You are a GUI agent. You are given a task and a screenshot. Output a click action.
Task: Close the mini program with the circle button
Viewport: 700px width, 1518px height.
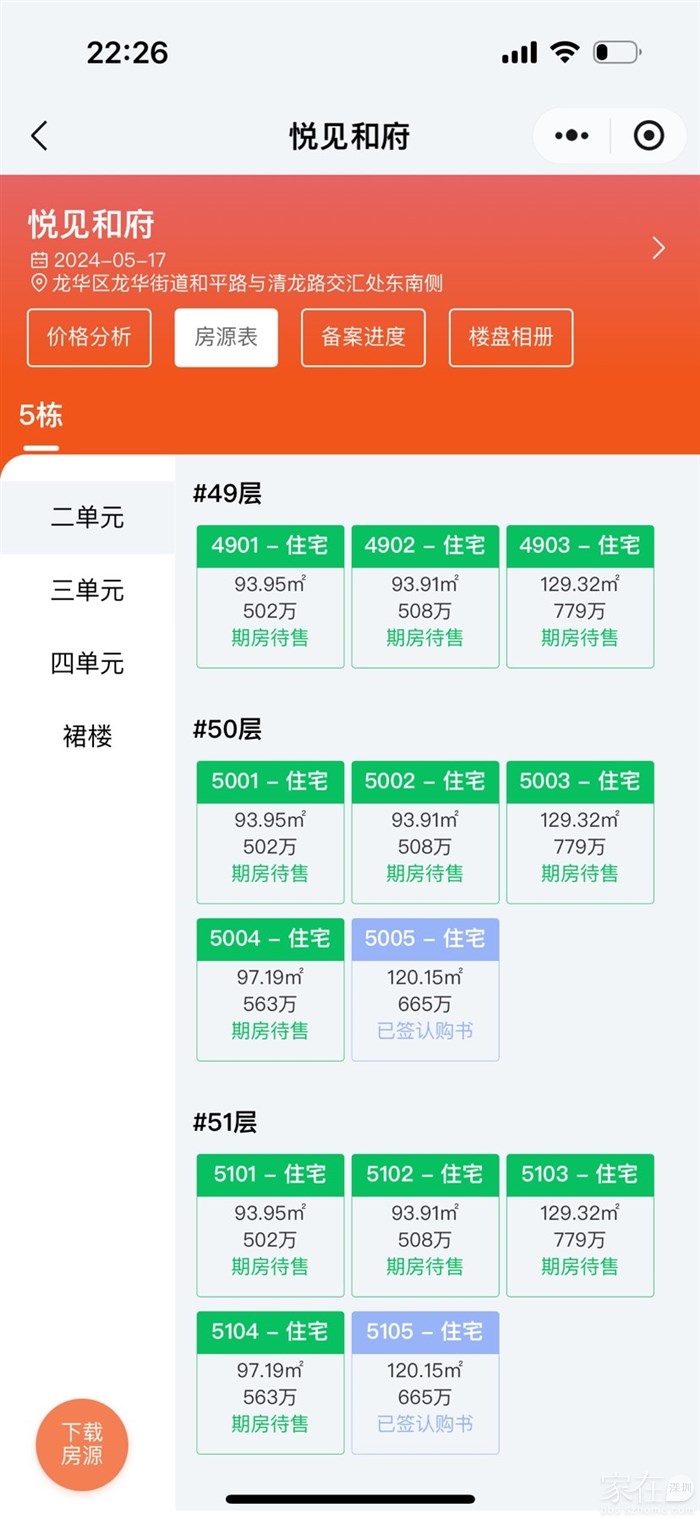coord(649,136)
